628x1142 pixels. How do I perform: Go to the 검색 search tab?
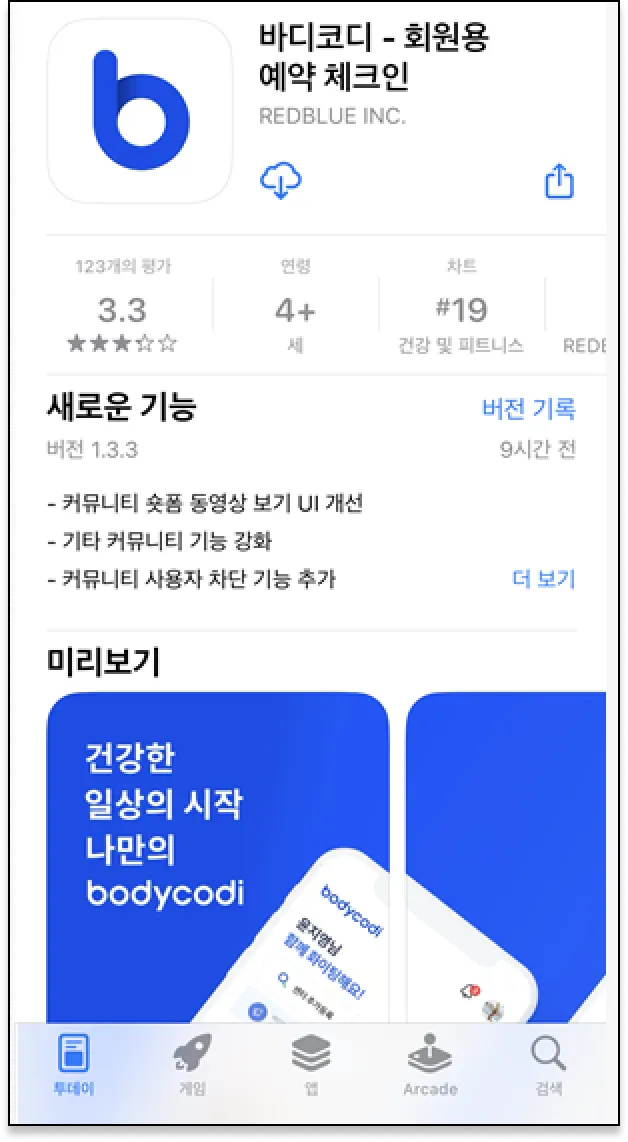(x=548, y=1066)
